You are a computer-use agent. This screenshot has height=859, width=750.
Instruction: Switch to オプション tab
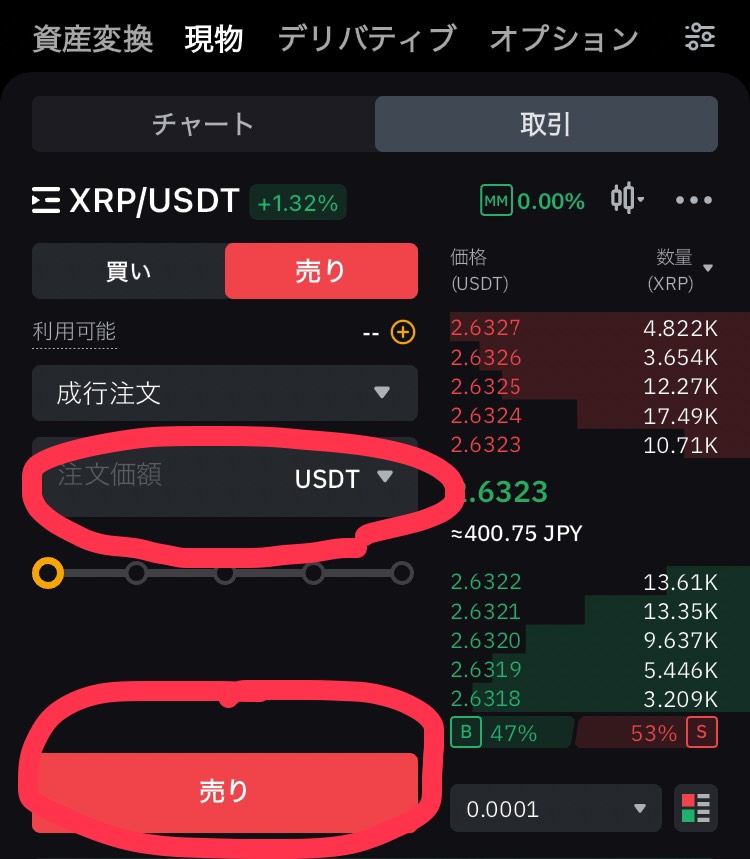coord(564,39)
